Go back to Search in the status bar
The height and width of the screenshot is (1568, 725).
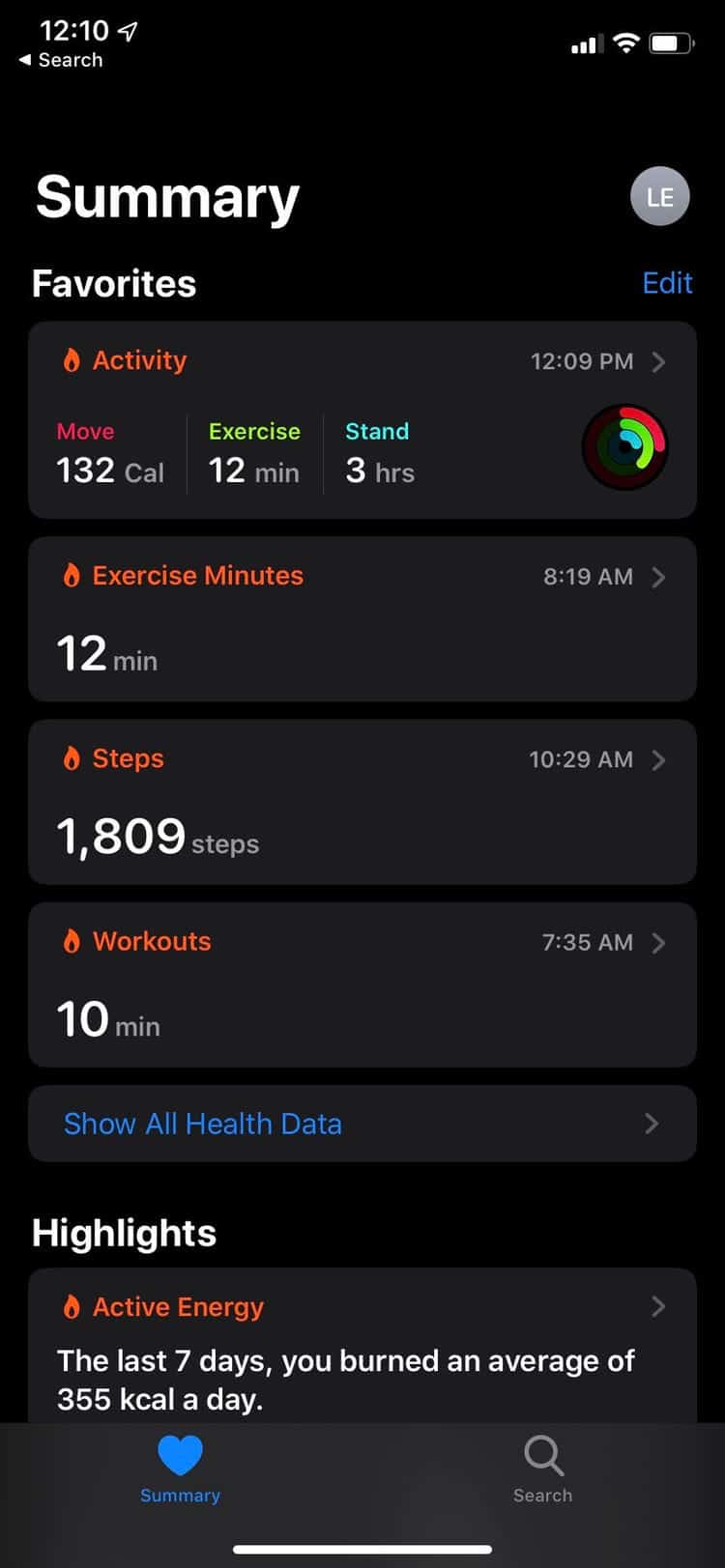pos(61,60)
